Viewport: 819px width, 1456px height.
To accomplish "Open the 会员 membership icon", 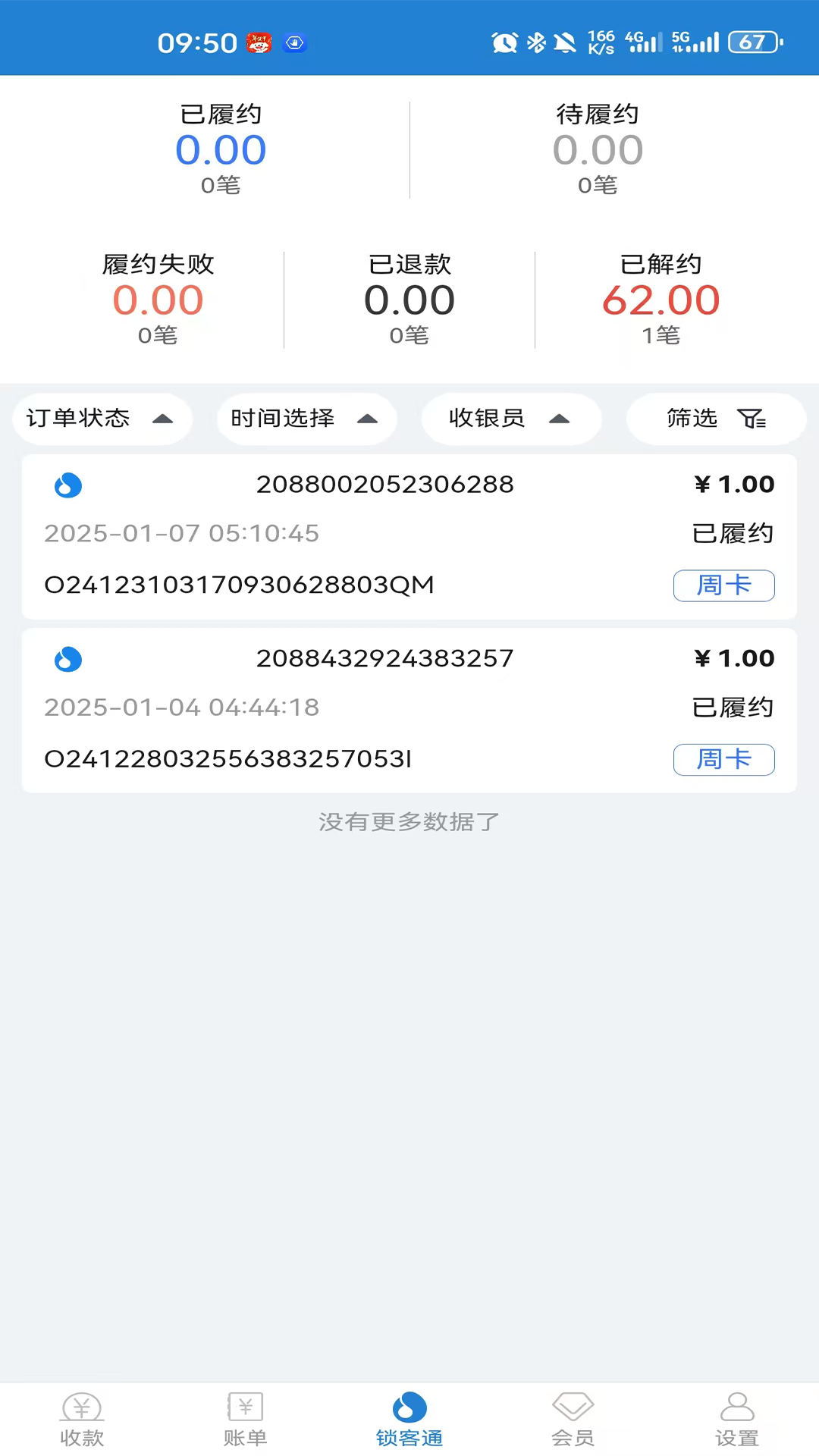I will (573, 1422).
